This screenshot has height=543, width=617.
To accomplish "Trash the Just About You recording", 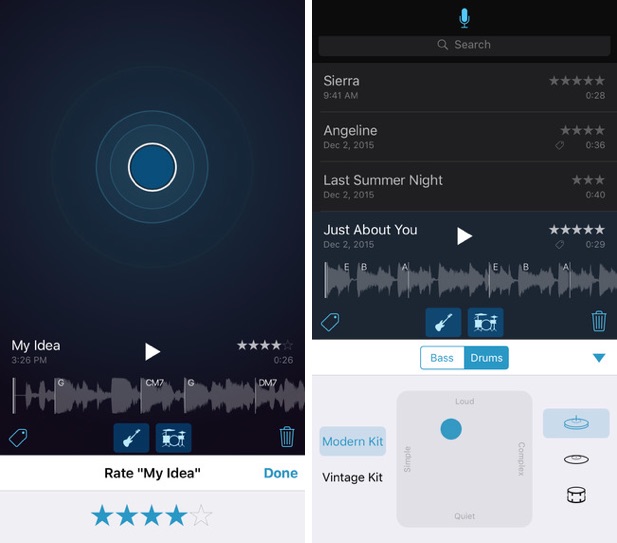I will [x=599, y=321].
